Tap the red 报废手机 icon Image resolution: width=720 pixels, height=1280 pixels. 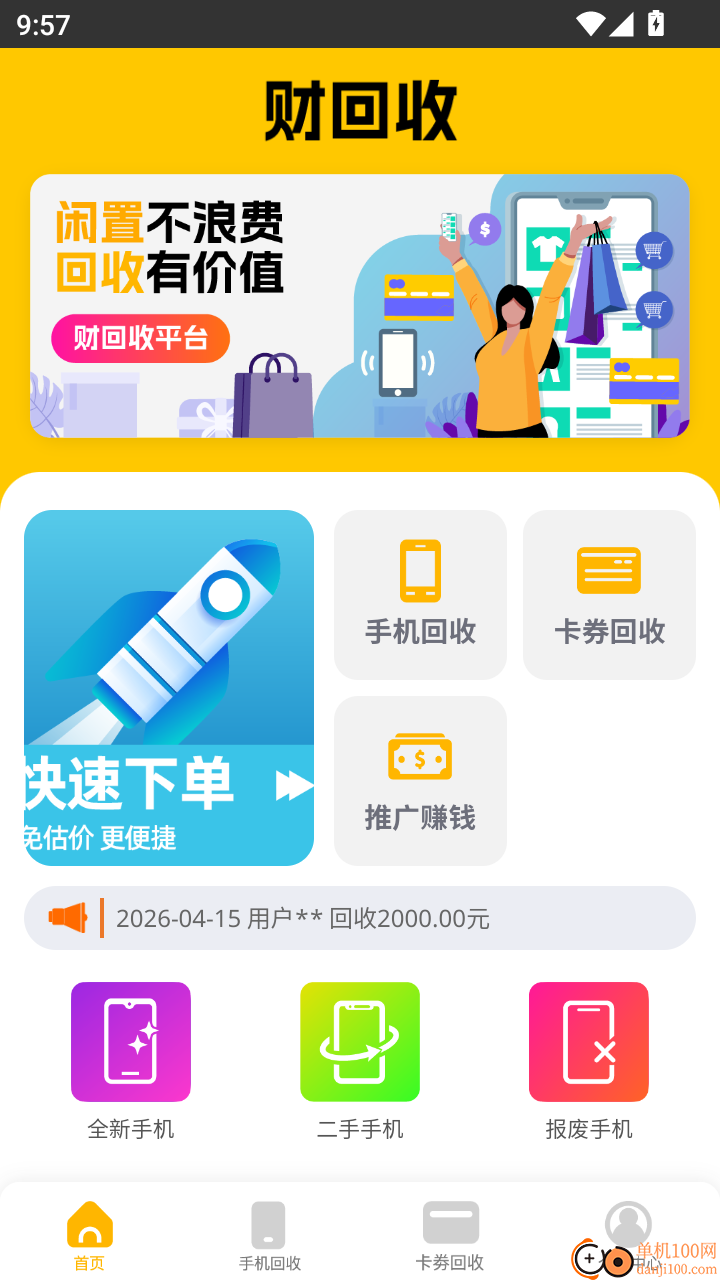(589, 1041)
